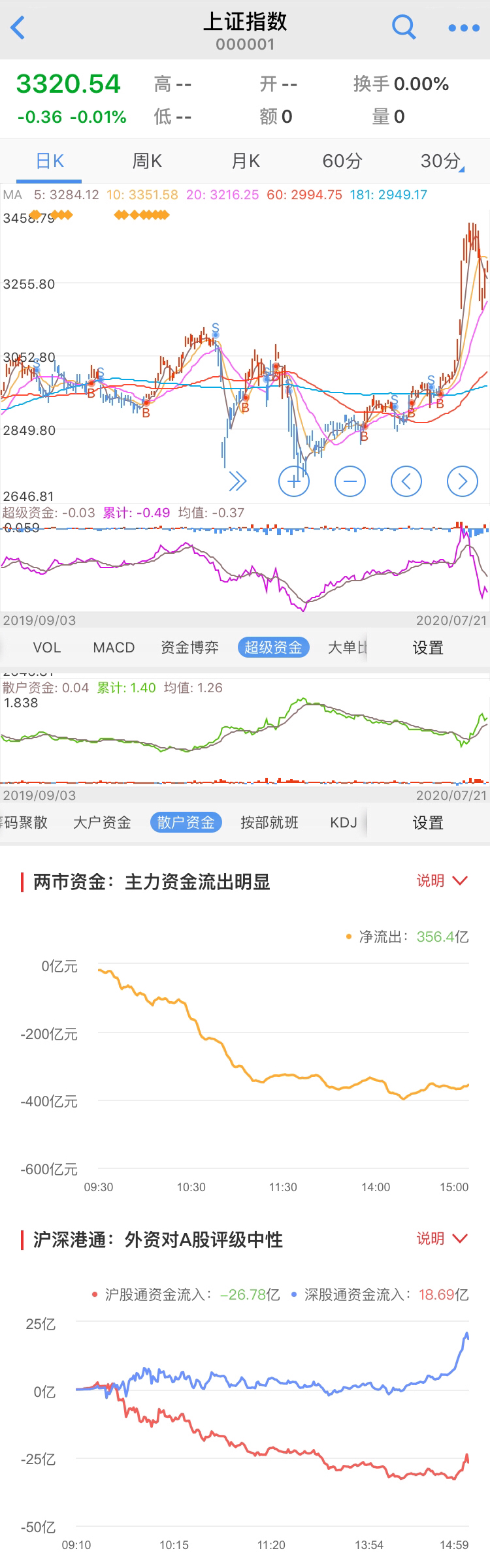
Task: Select the MACD indicator
Action: click(114, 647)
